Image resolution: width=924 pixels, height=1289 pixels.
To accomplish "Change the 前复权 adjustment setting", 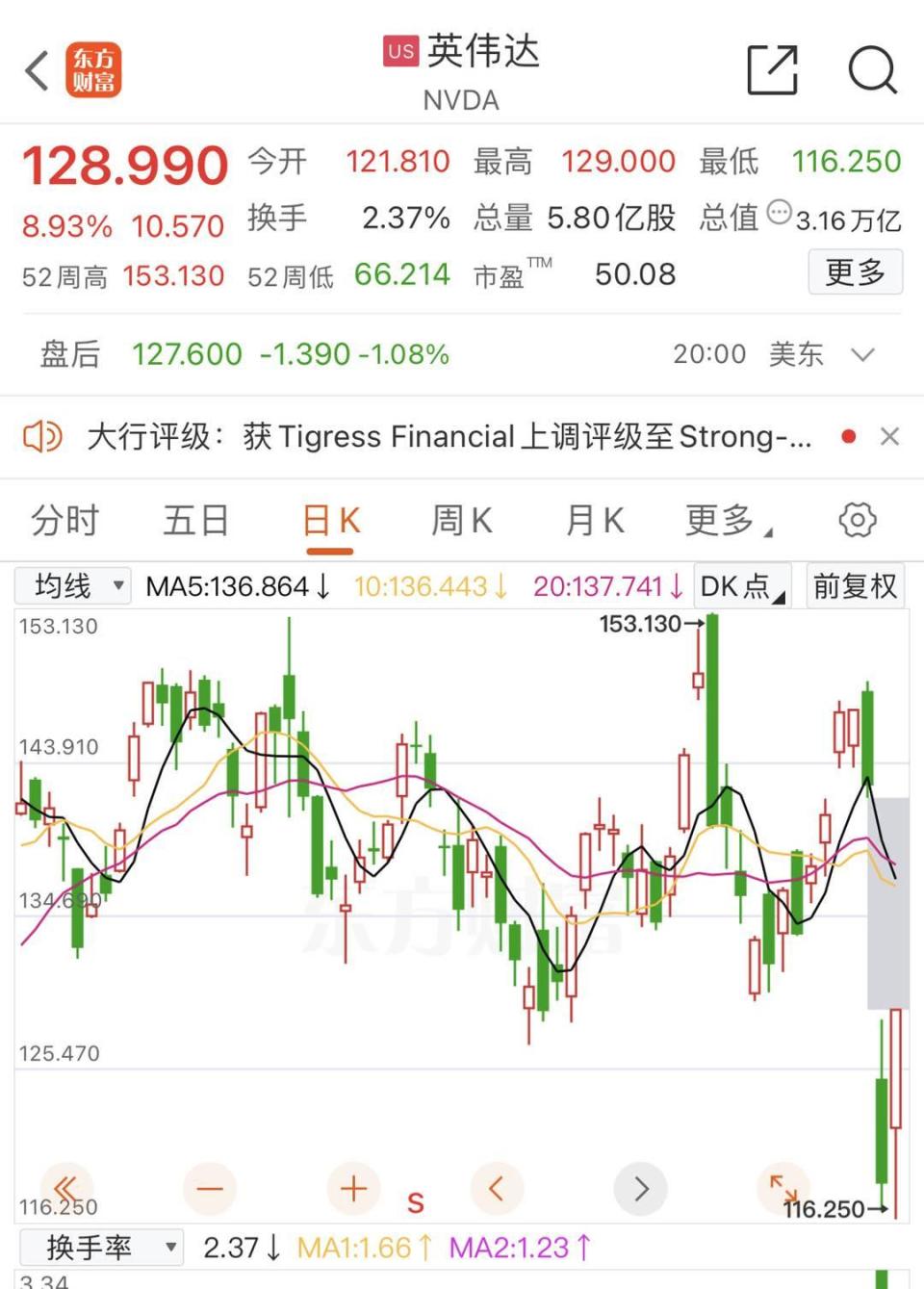I will 855,585.
